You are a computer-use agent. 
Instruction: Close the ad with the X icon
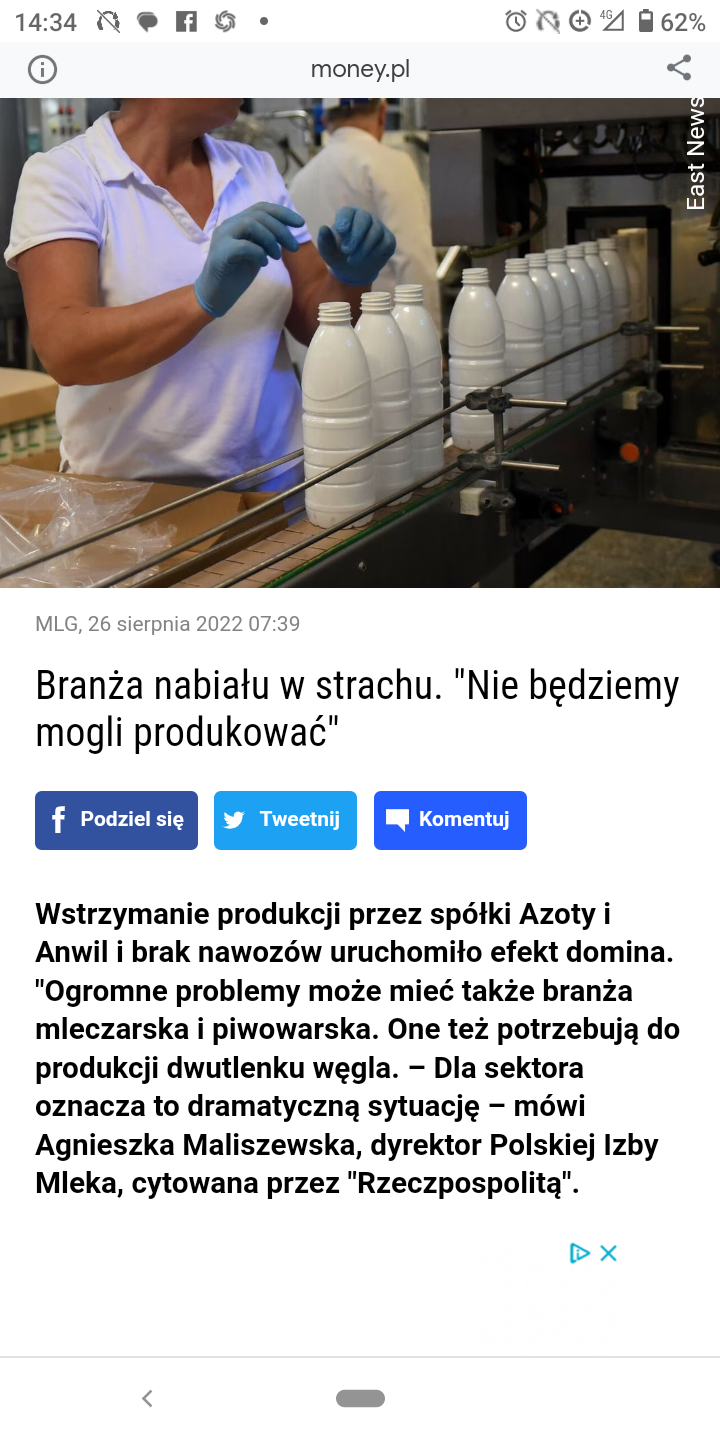tap(608, 1253)
